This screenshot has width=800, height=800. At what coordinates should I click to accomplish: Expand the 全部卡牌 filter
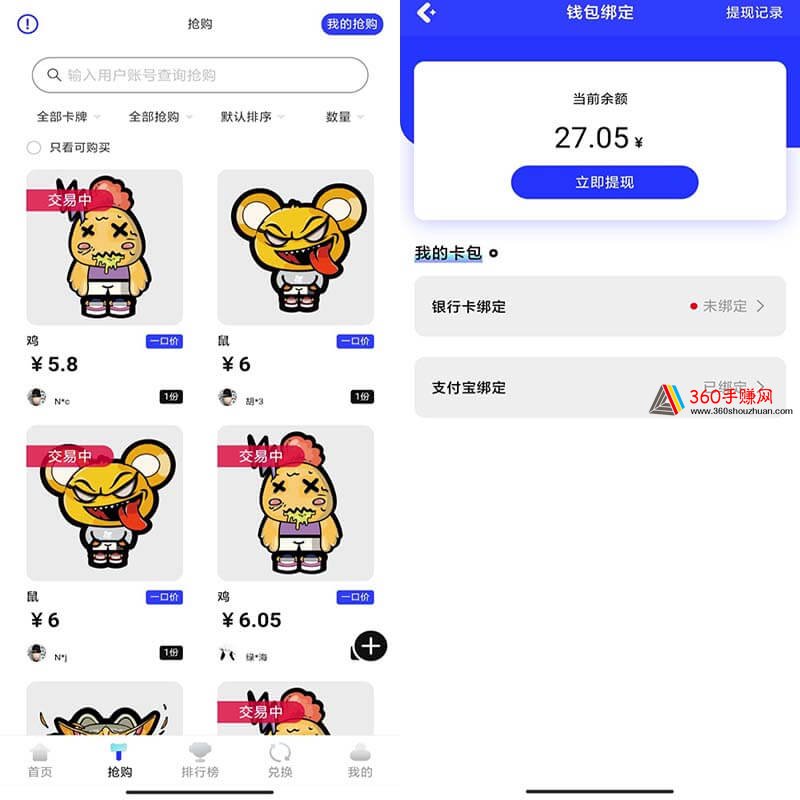[x=68, y=117]
